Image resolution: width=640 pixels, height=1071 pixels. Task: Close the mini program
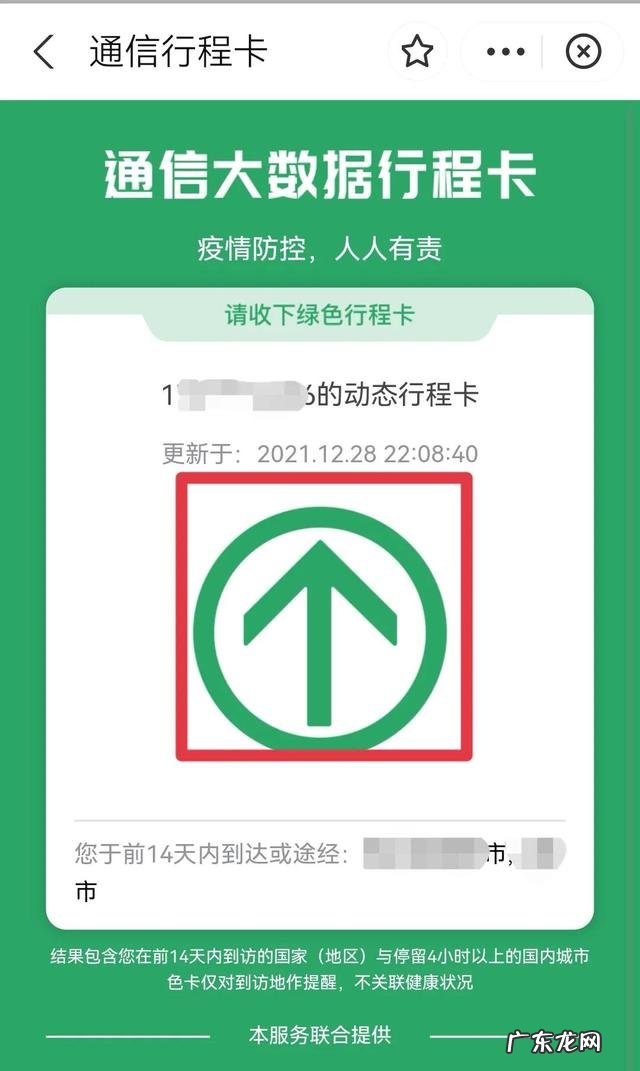click(x=583, y=52)
